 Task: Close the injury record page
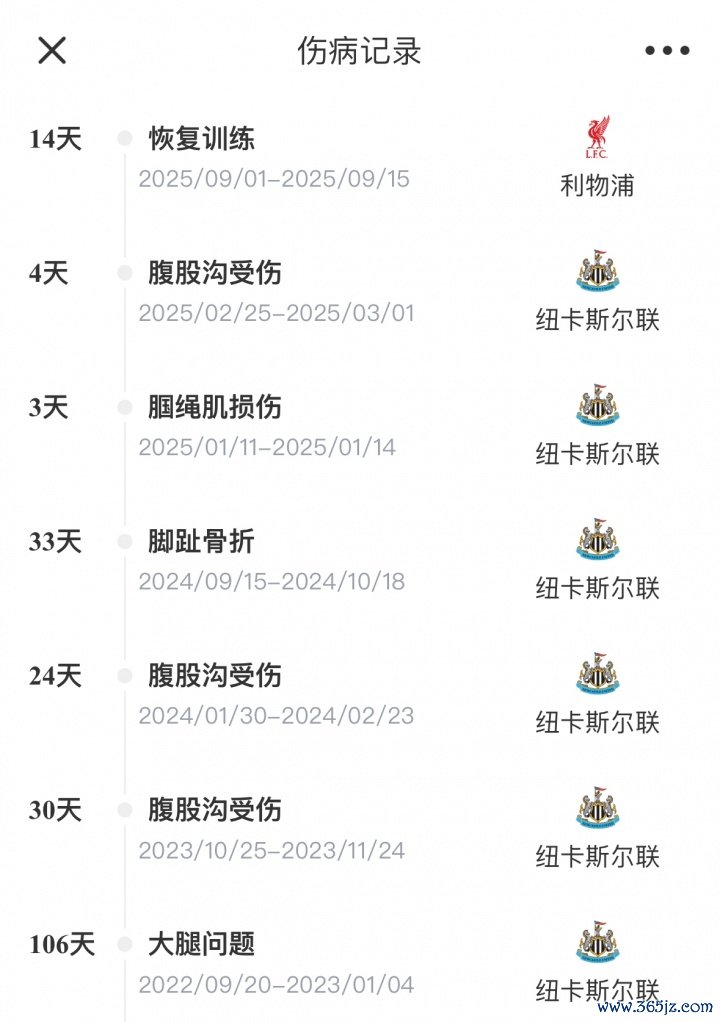(52, 50)
